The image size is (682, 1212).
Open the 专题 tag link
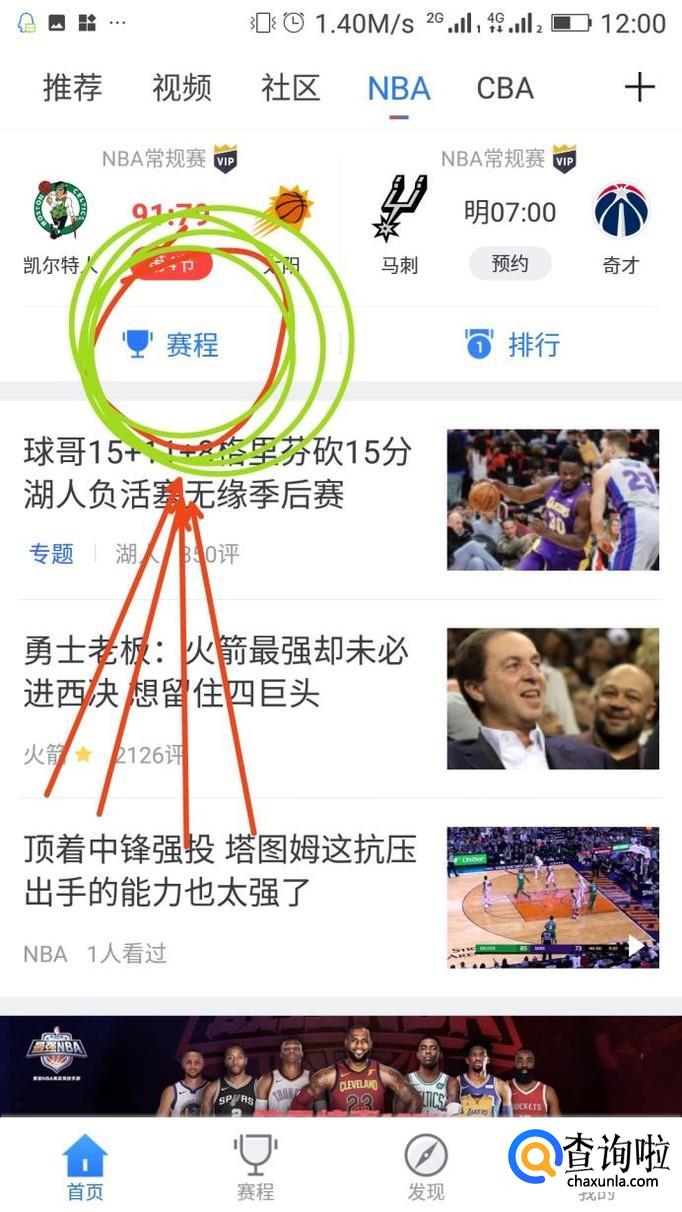coord(51,553)
